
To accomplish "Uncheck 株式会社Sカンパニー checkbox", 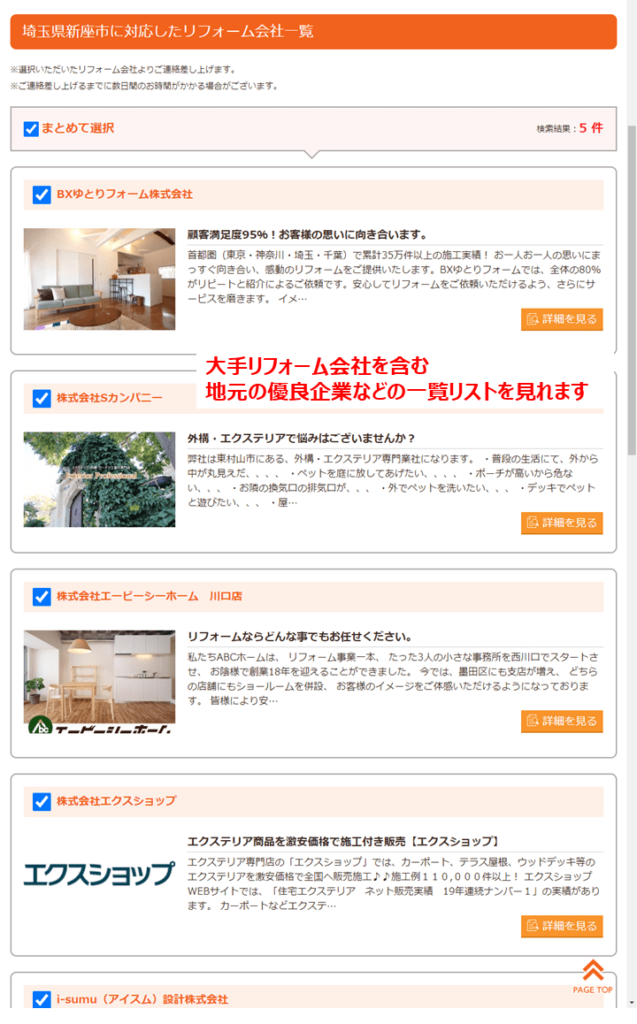I will point(41,398).
